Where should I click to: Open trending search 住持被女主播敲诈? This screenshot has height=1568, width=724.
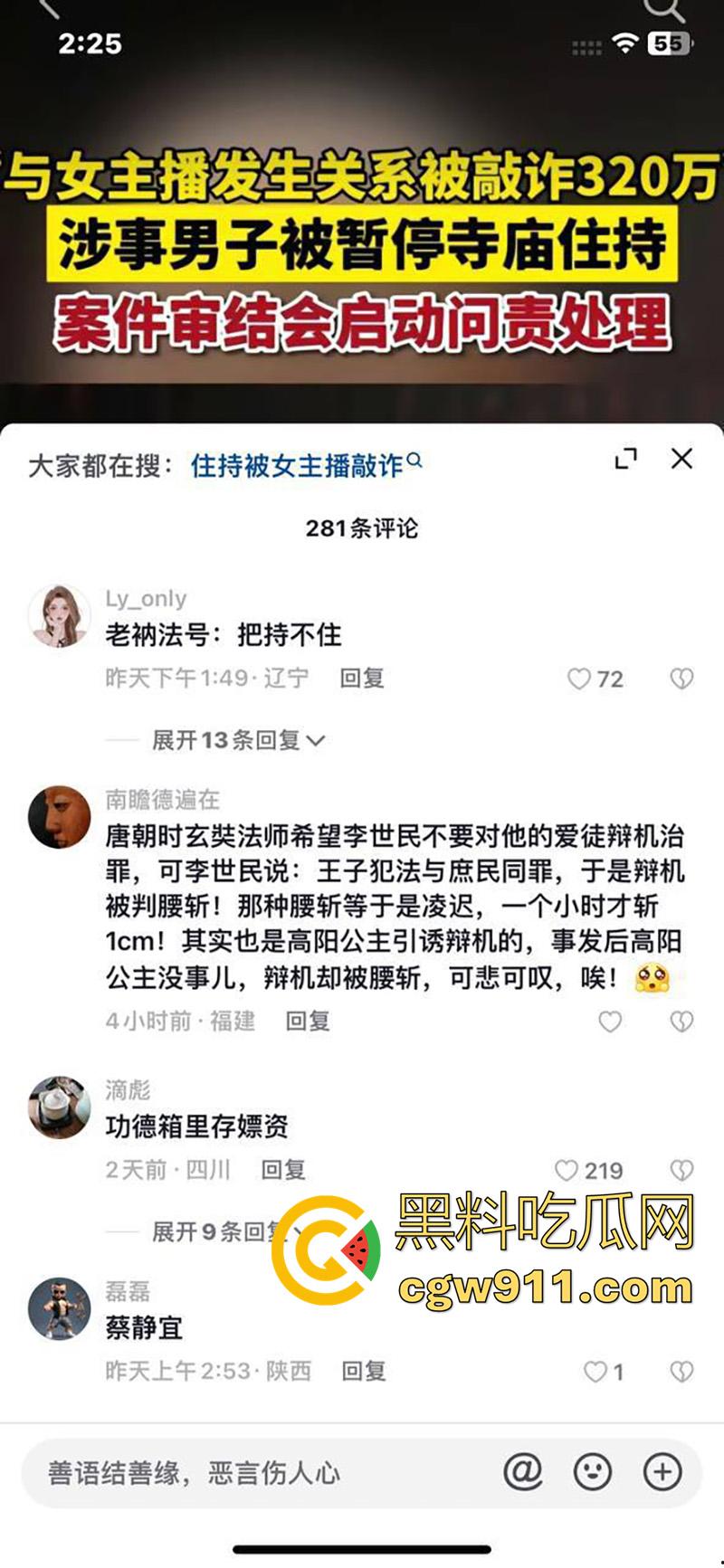[299, 460]
